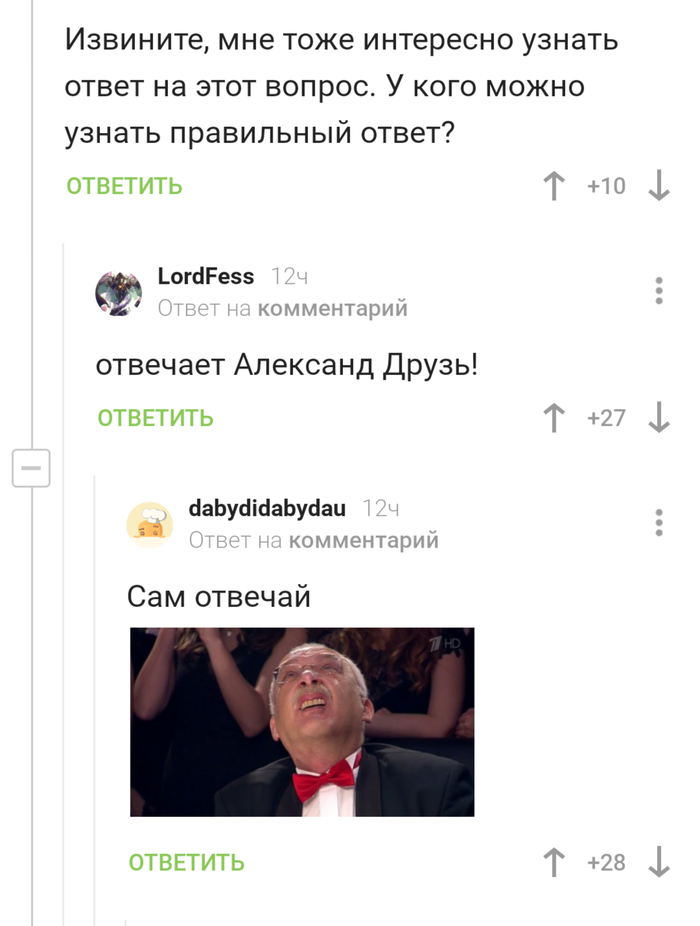Open LordFess's profile avatar
The image size is (700, 926).
coord(118,292)
